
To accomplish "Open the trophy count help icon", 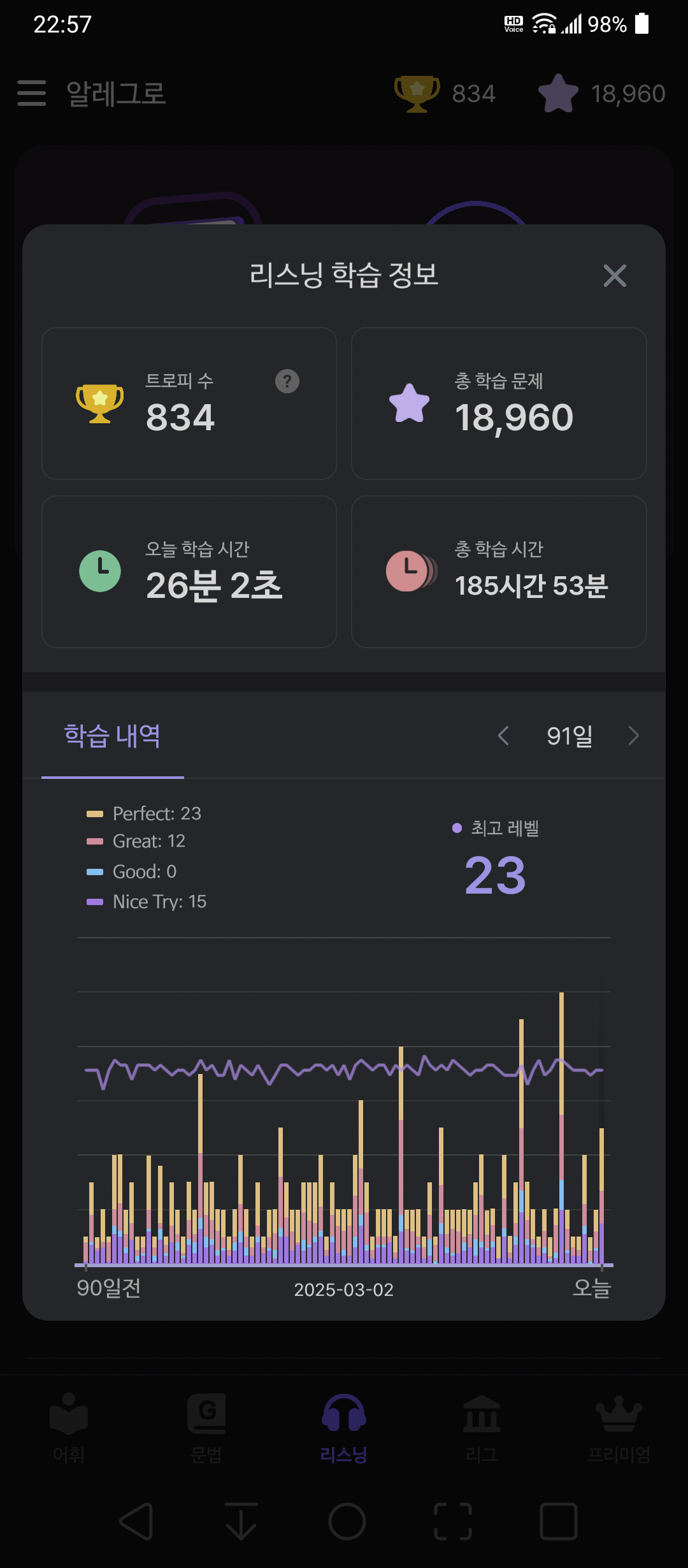I will (x=287, y=381).
